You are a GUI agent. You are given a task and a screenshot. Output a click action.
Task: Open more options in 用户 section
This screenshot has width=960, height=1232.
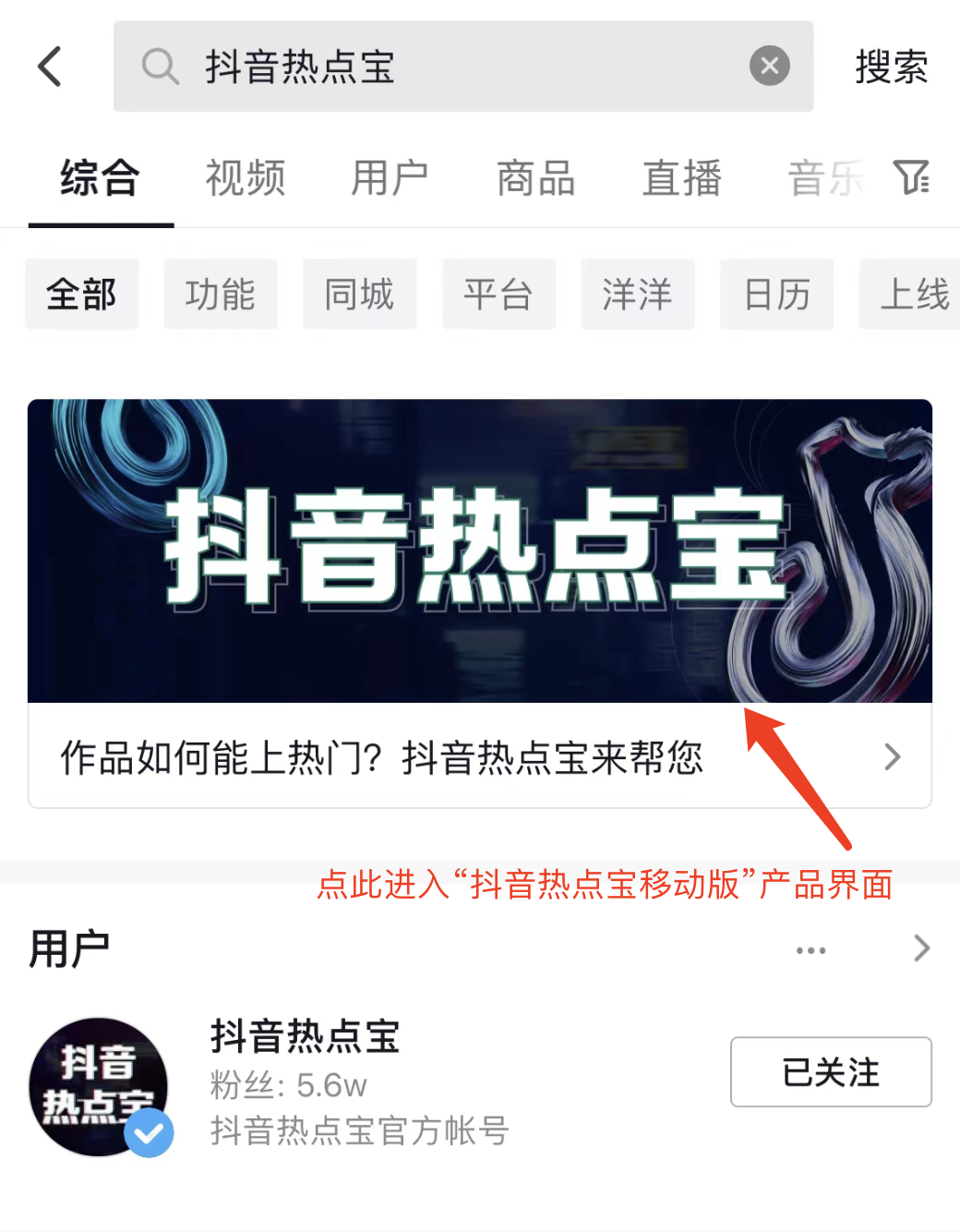(810, 949)
